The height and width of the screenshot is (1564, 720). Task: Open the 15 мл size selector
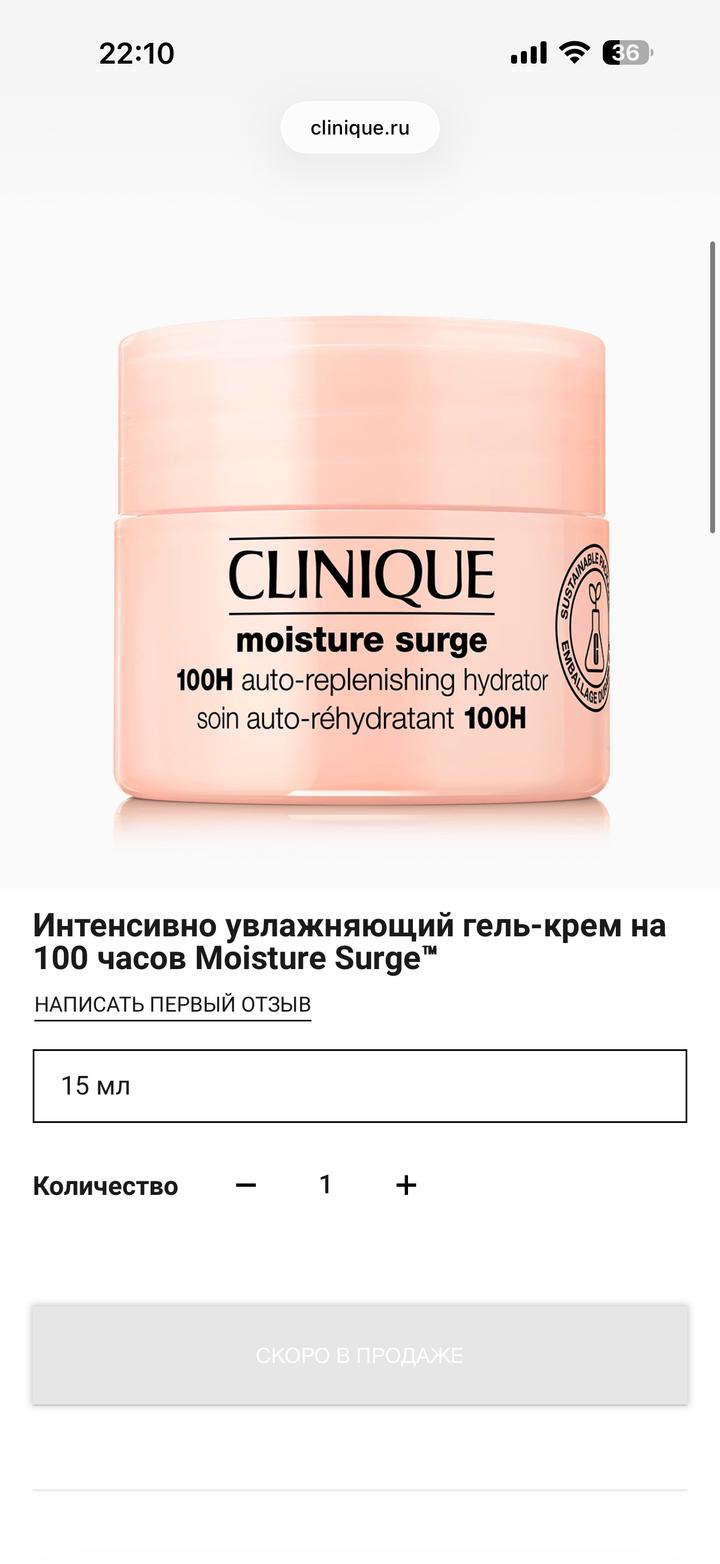tap(360, 1086)
